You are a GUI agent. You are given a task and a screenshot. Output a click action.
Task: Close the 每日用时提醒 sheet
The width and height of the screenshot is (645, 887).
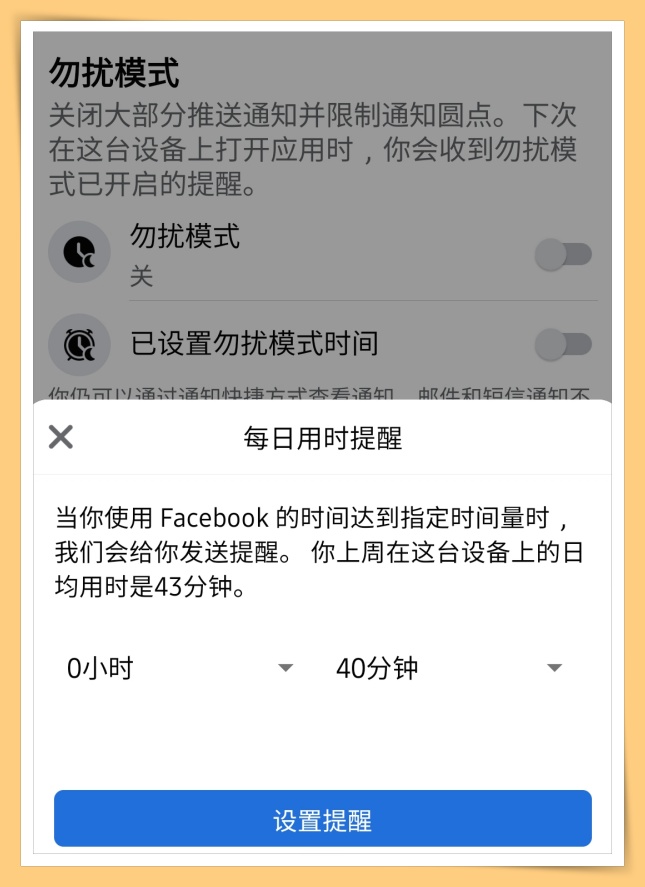pyautogui.click(x=61, y=437)
